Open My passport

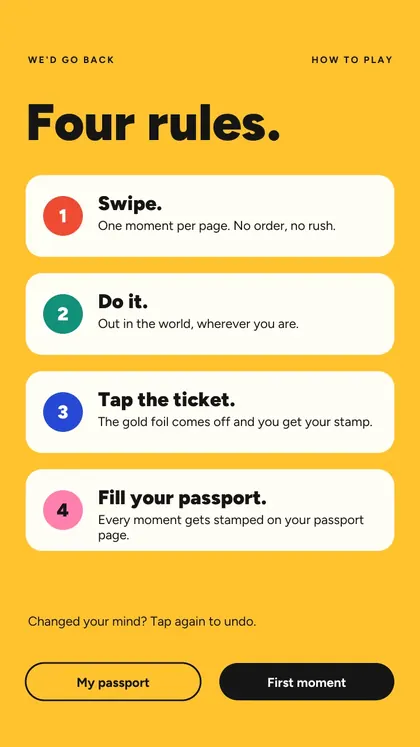pyautogui.click(x=113, y=682)
